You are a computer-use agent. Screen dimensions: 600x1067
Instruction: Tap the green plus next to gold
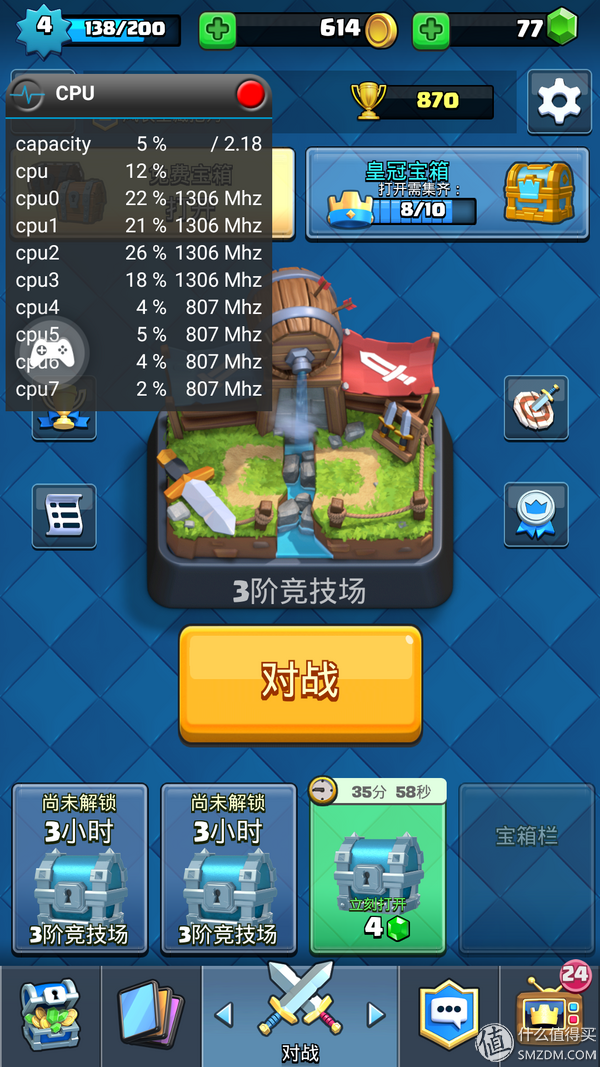[217, 30]
